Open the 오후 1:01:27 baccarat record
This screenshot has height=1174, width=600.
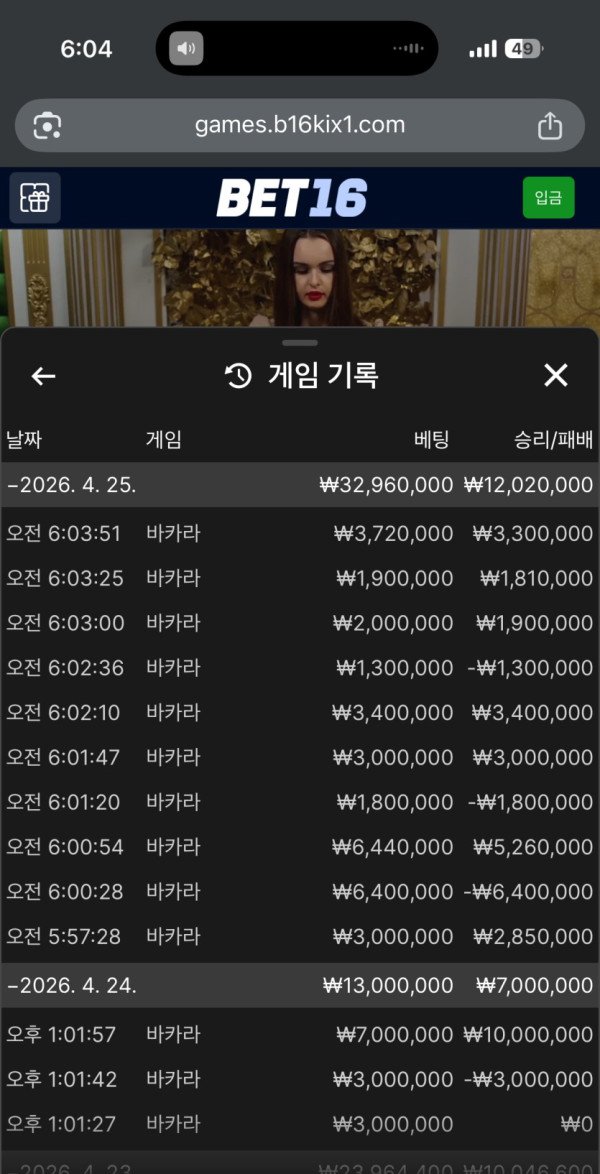tap(299, 1124)
